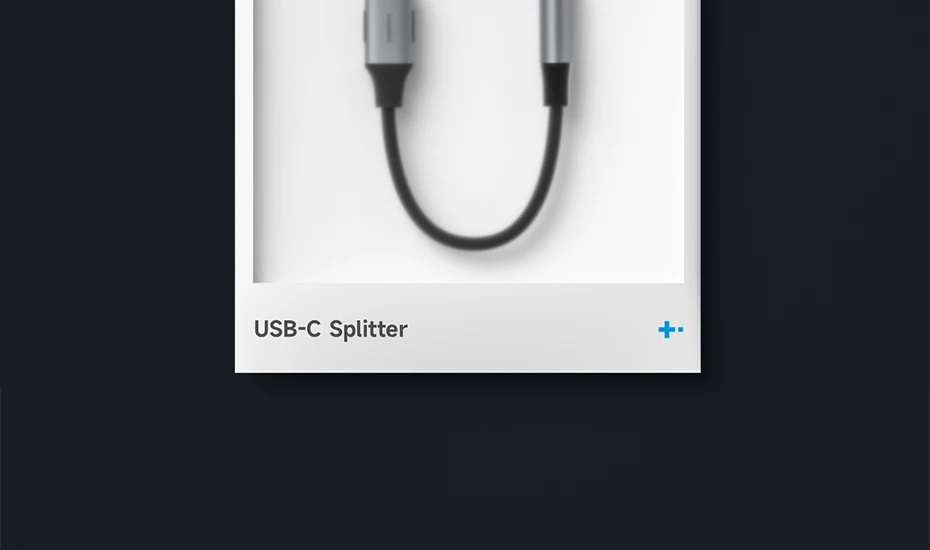Open the USB-C Splitter product card
Viewport: 930px width, 550px height.
[x=467, y=186]
